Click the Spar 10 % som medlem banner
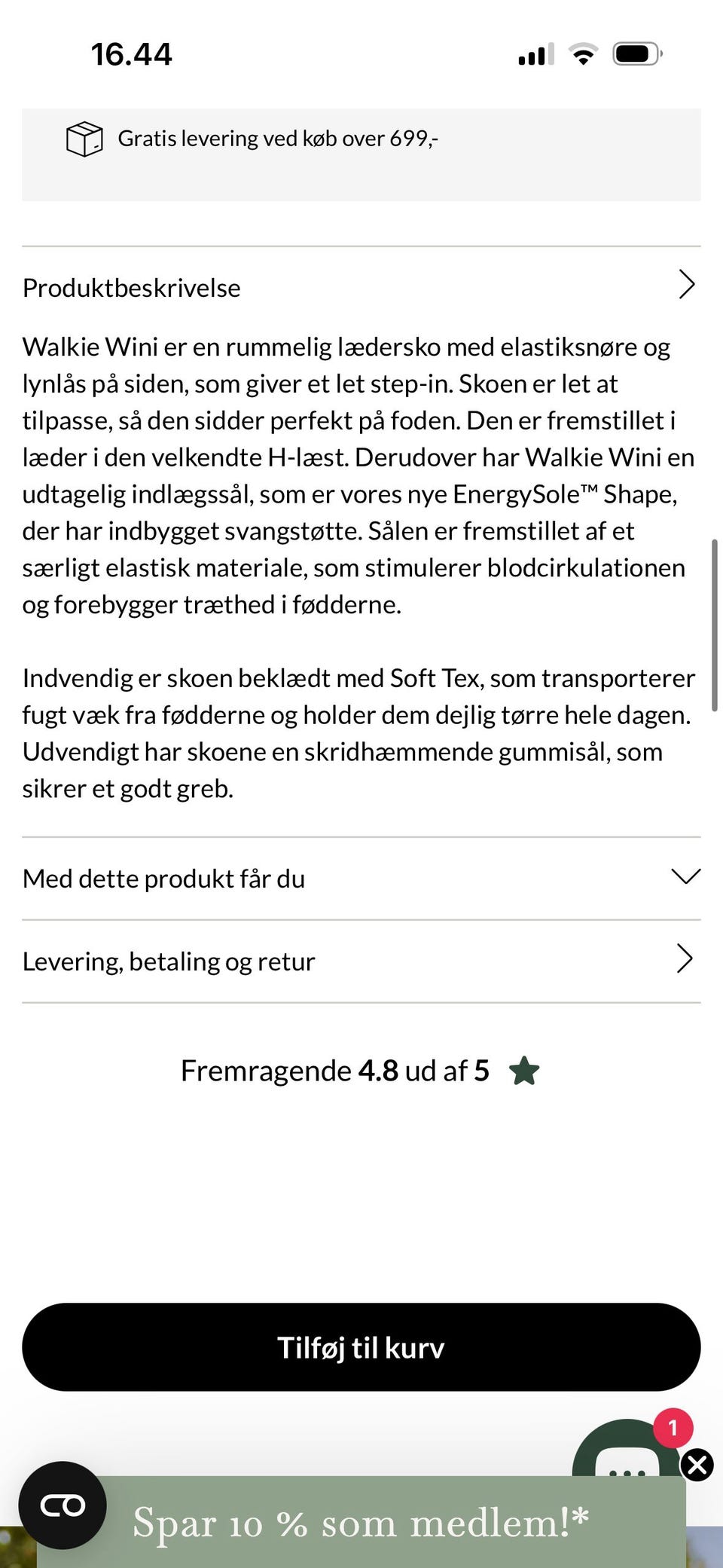This screenshot has height=1568, width=723. [x=361, y=1522]
